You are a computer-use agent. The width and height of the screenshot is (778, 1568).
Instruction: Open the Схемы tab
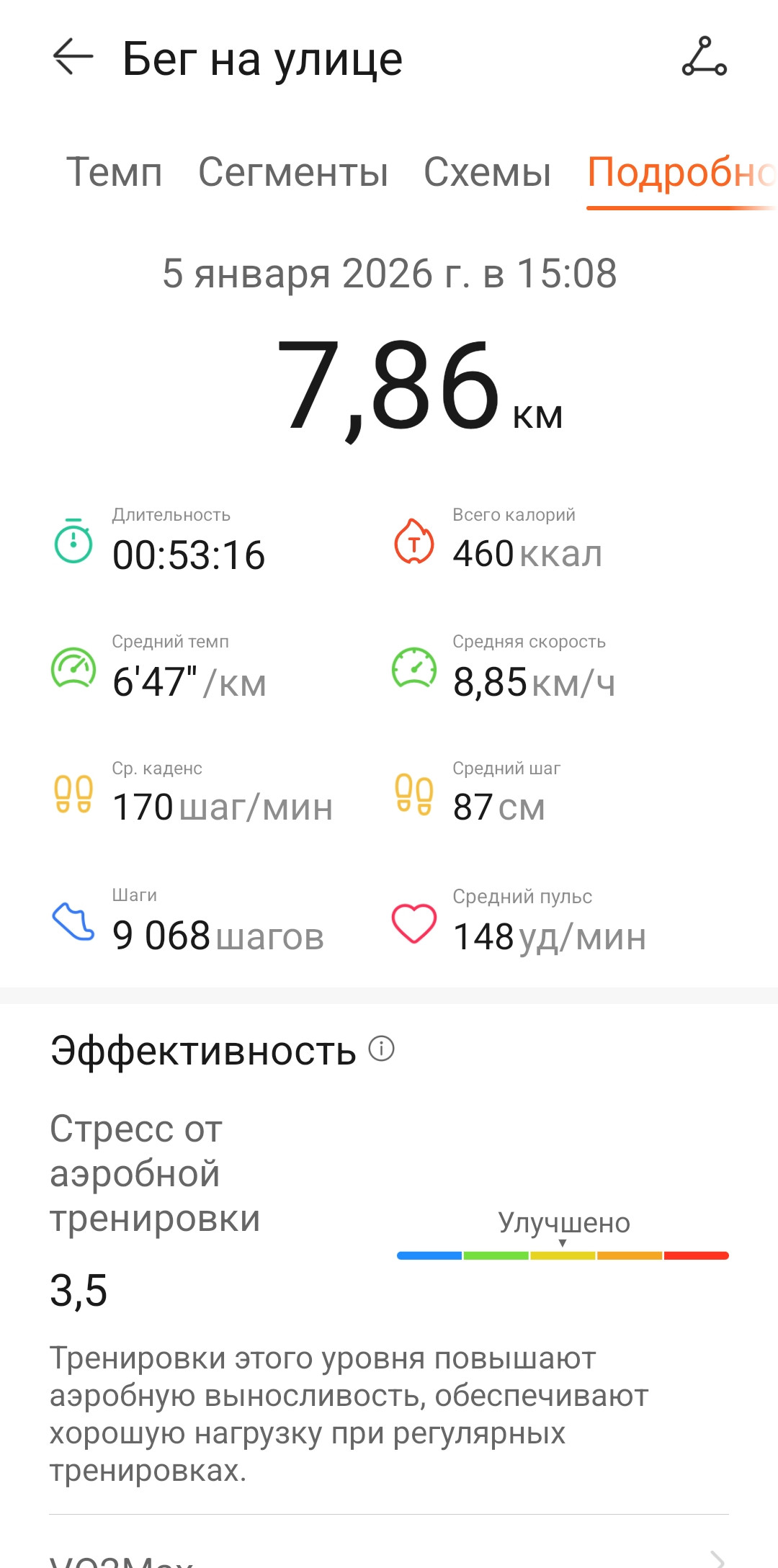(488, 172)
